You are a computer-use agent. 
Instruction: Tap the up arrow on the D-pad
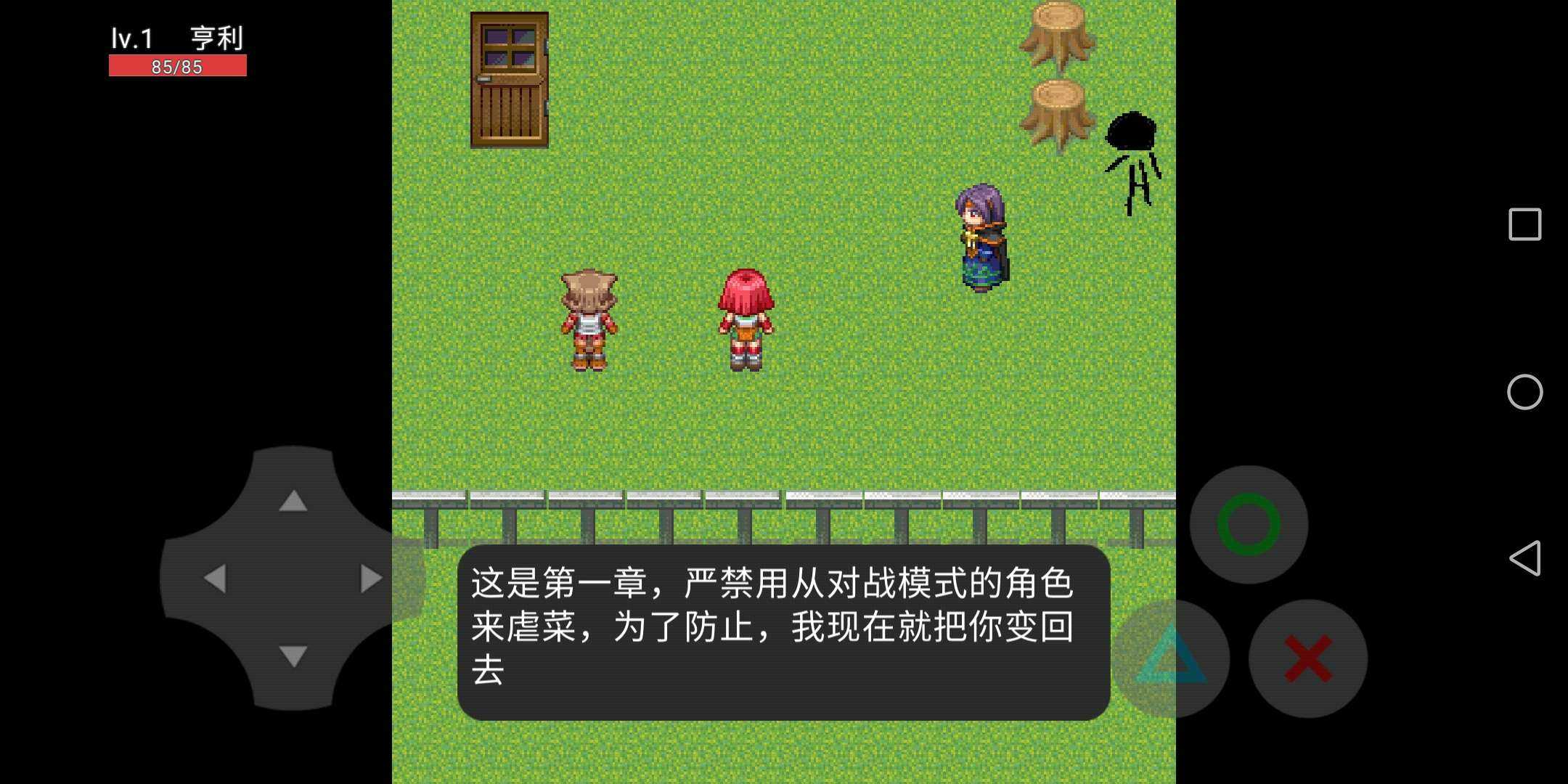pos(293,500)
